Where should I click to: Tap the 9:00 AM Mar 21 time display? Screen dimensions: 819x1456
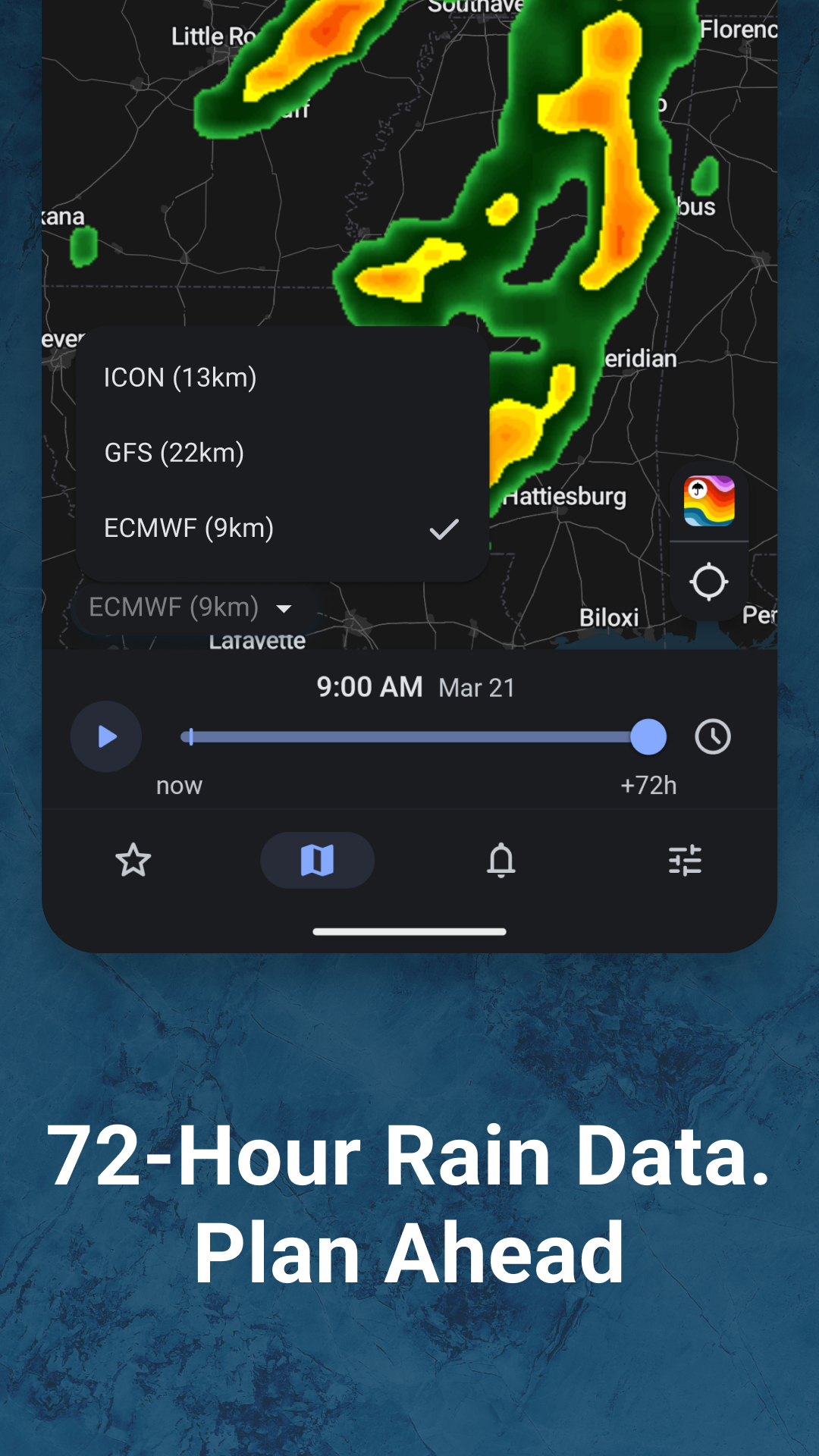416,687
